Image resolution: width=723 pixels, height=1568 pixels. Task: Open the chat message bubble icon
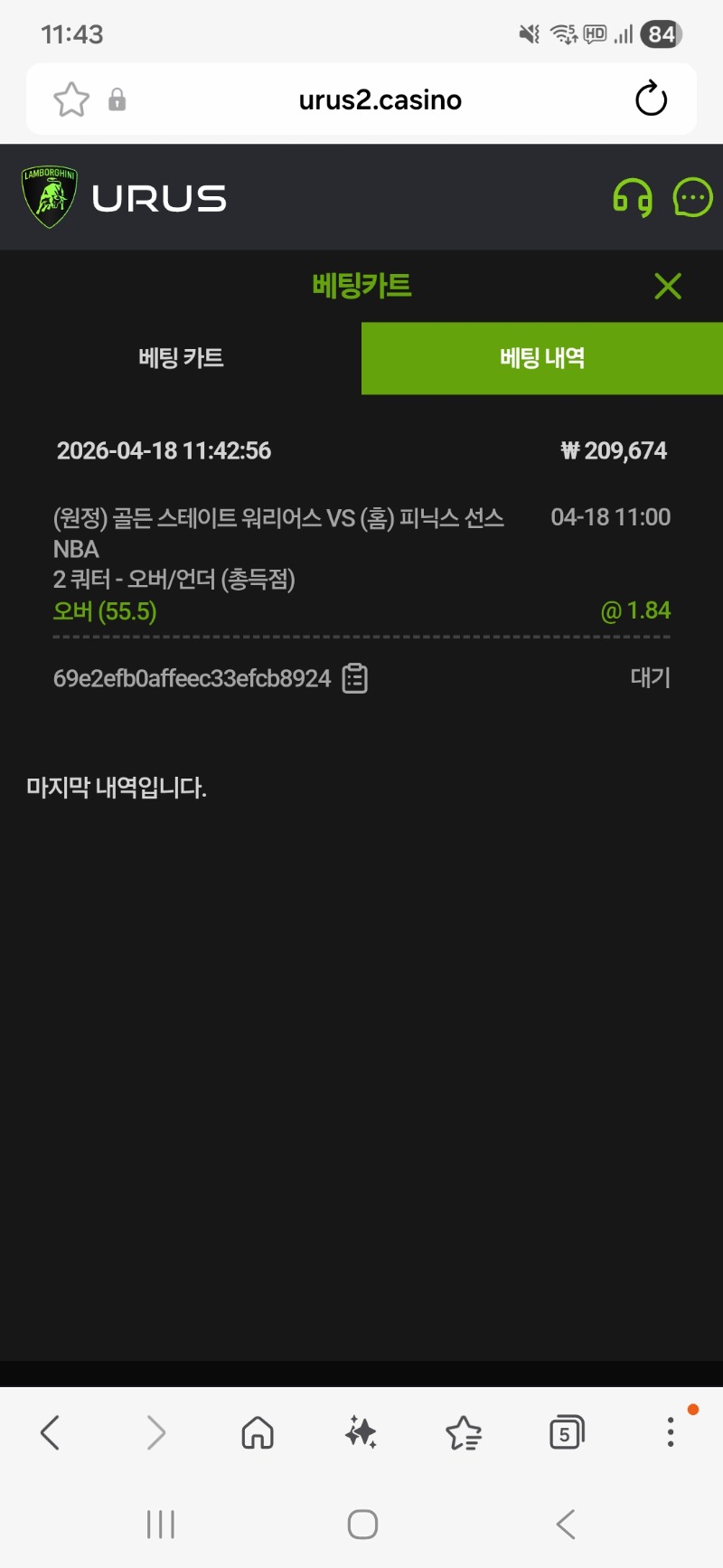(693, 197)
